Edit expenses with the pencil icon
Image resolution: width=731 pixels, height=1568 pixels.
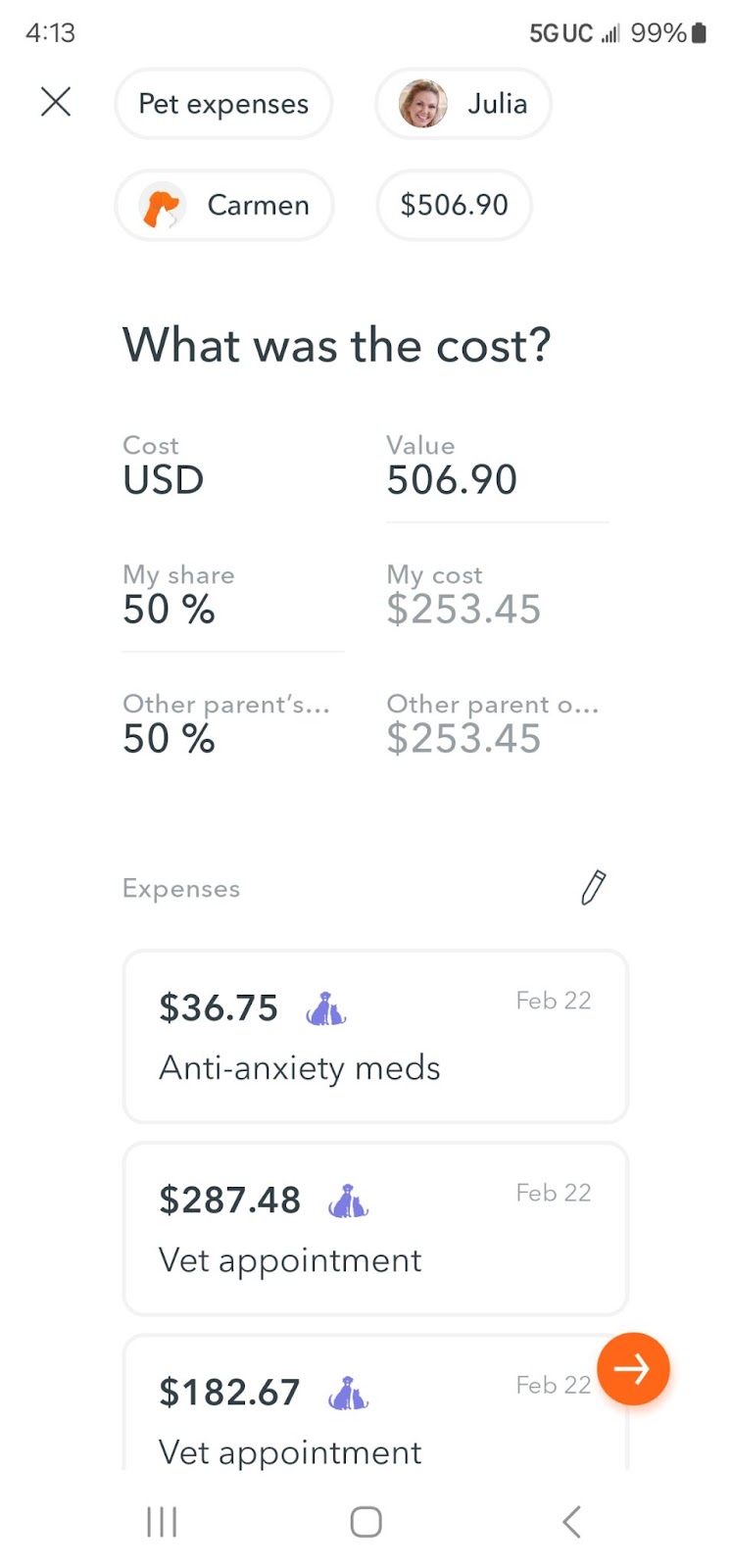pyautogui.click(x=594, y=887)
